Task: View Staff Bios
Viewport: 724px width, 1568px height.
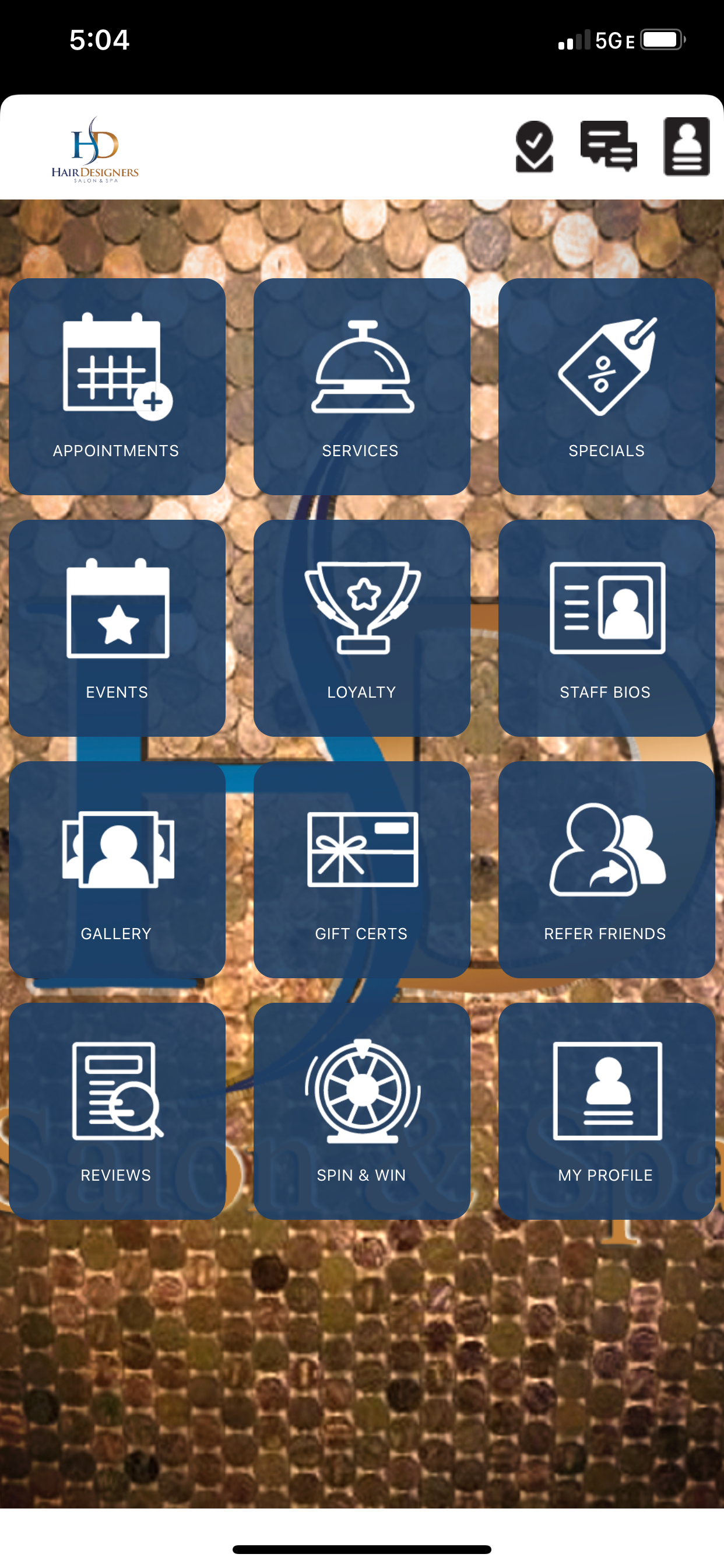Action: point(606,628)
